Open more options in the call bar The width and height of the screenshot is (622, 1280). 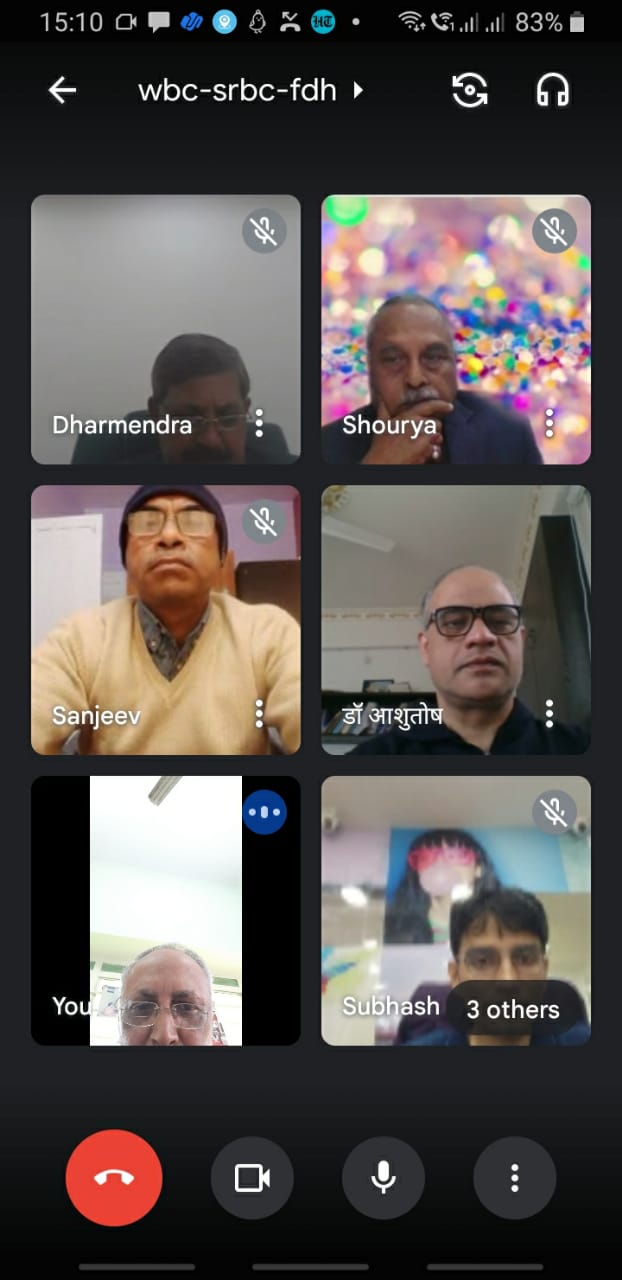click(514, 1178)
